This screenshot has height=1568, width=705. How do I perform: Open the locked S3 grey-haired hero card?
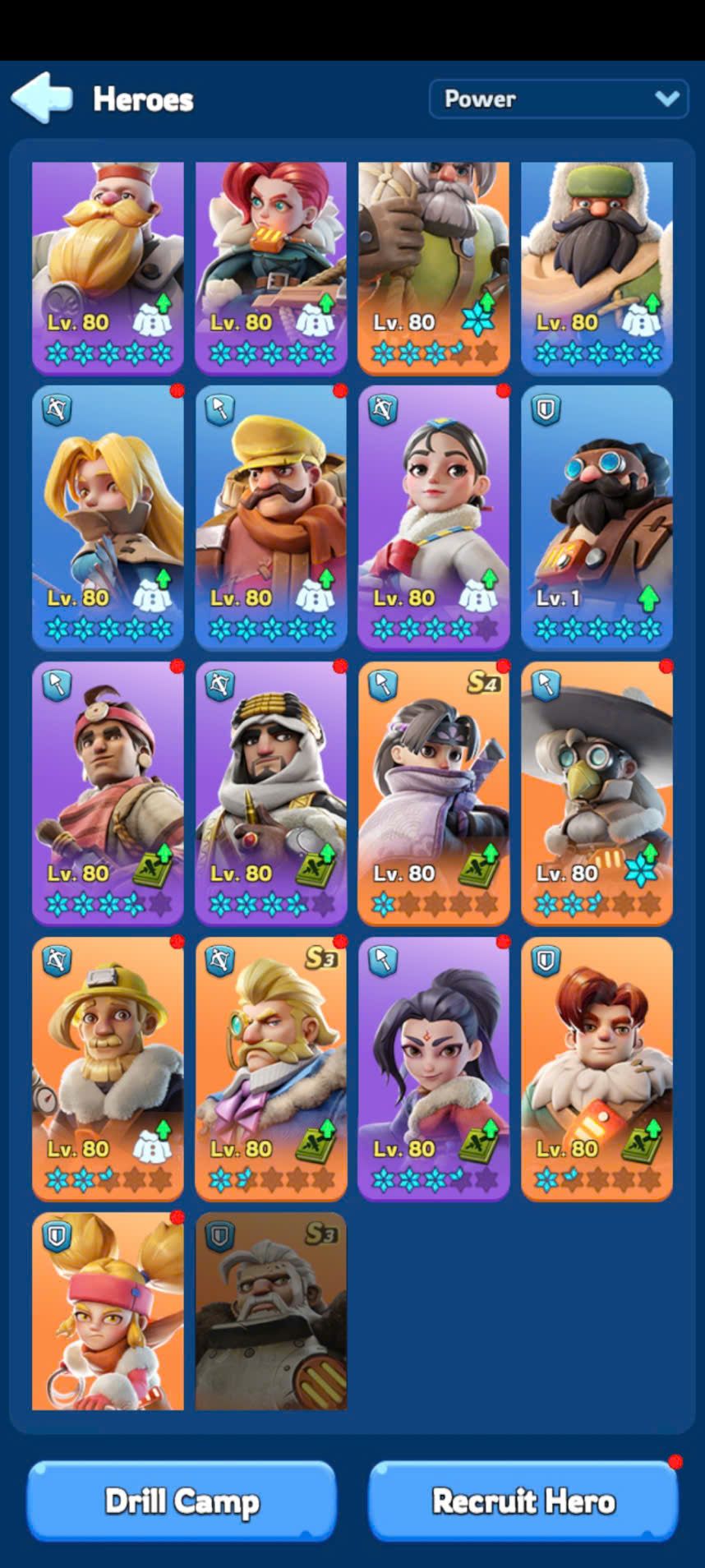click(x=270, y=1311)
